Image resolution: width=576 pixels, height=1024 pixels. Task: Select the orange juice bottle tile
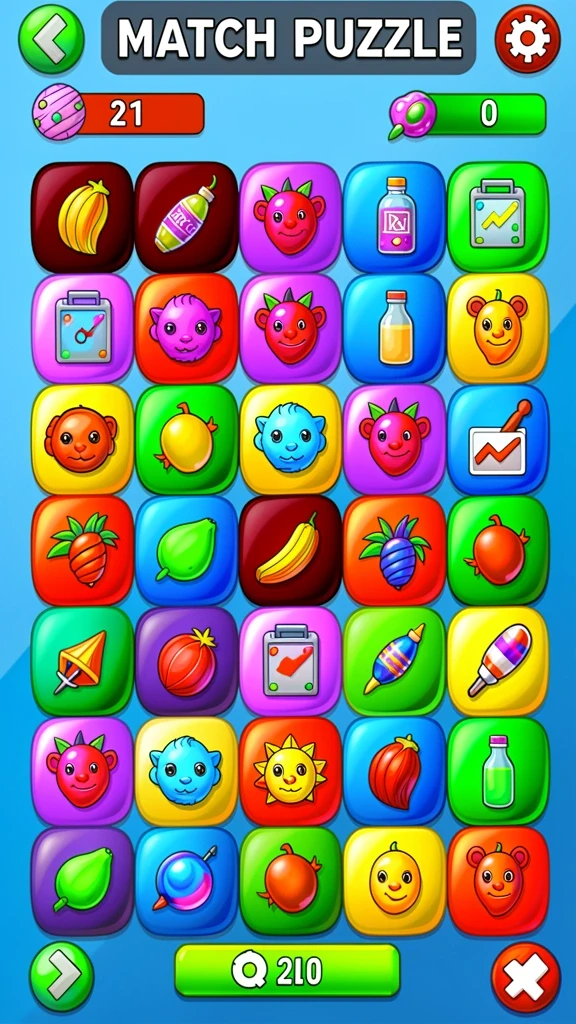click(x=394, y=328)
